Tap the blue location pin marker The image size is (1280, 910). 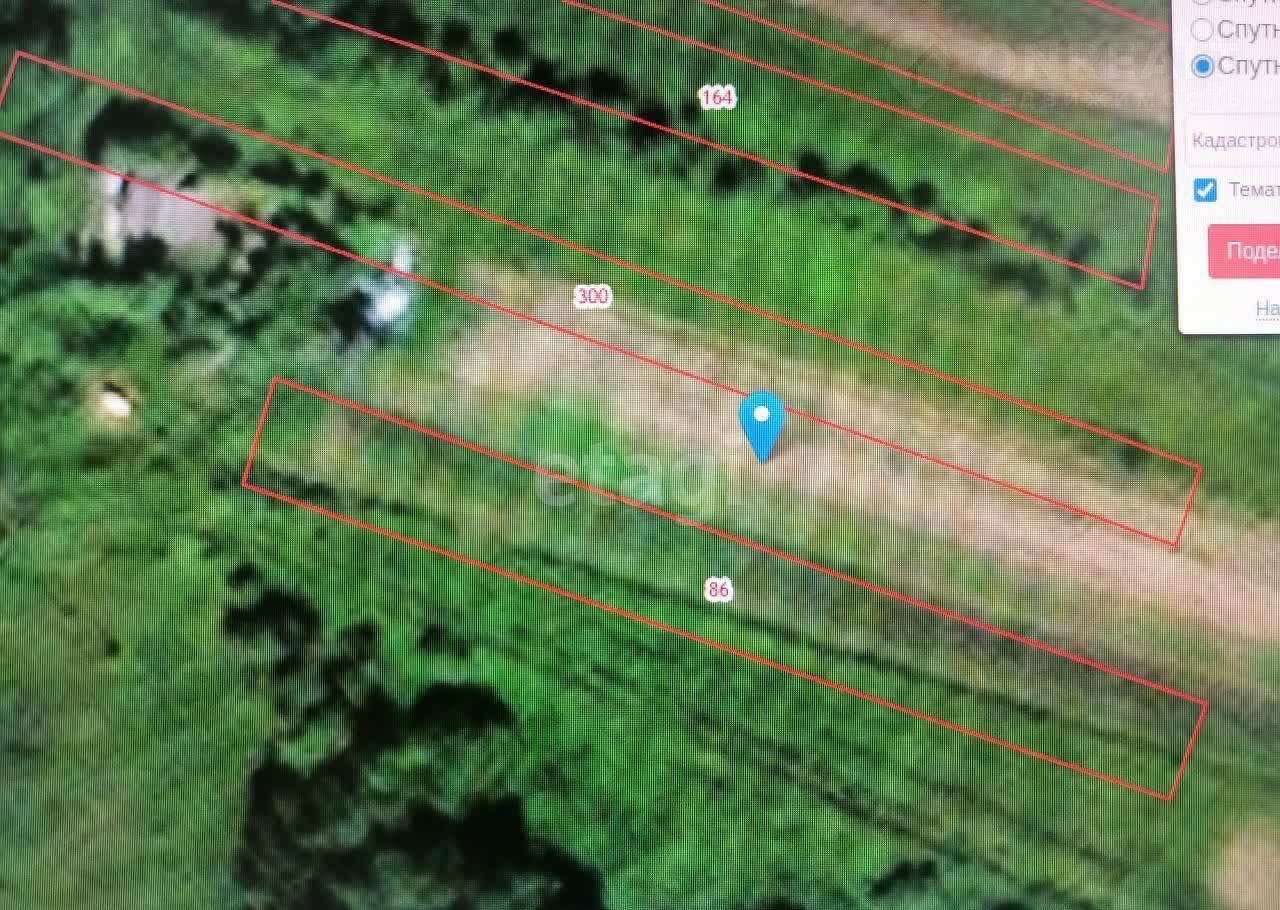(762, 422)
